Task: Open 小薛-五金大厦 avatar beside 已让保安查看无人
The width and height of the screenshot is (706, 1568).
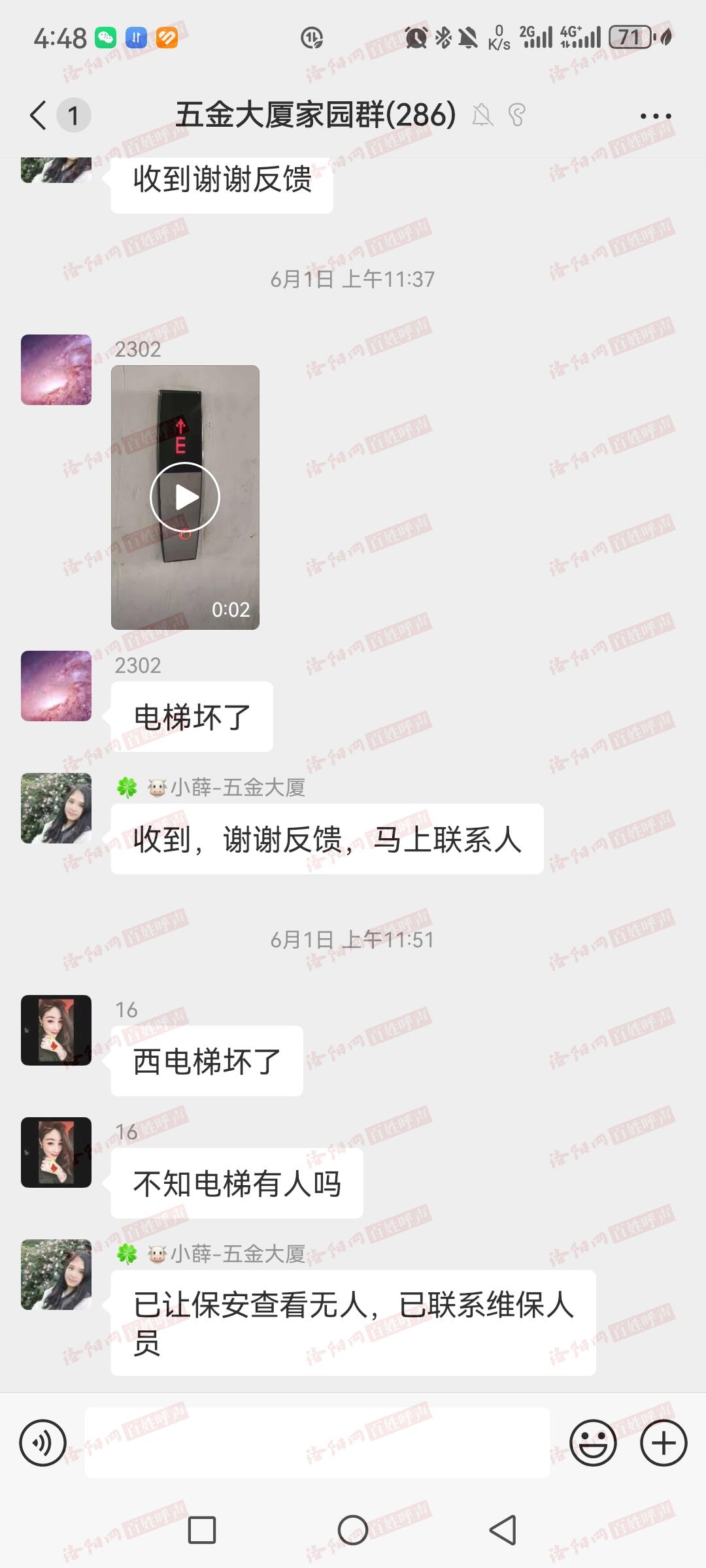Action: tap(56, 1275)
